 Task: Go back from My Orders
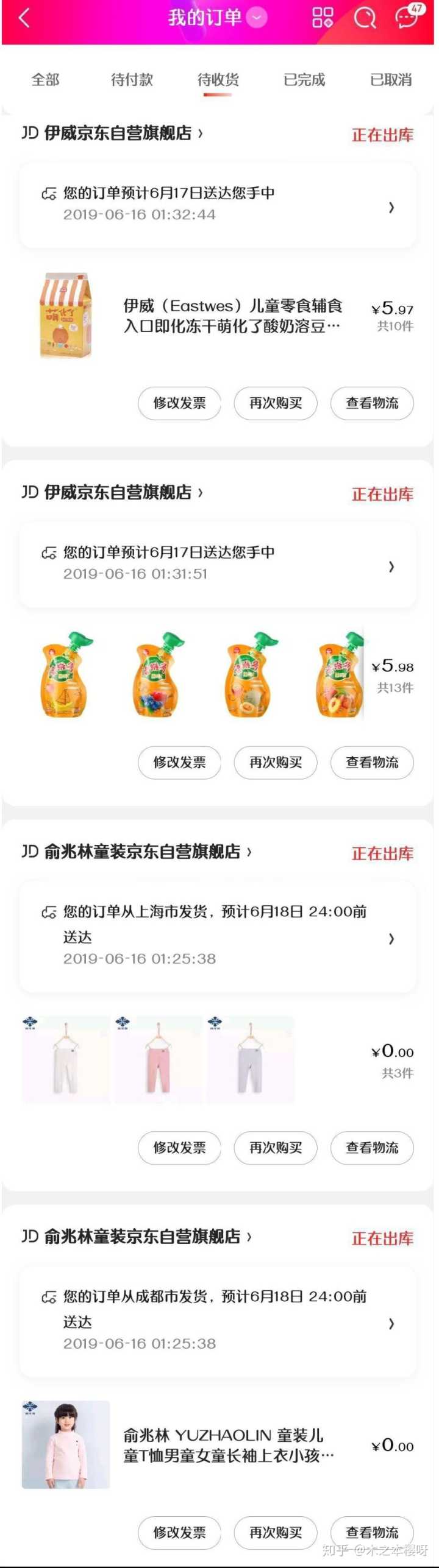24,18
